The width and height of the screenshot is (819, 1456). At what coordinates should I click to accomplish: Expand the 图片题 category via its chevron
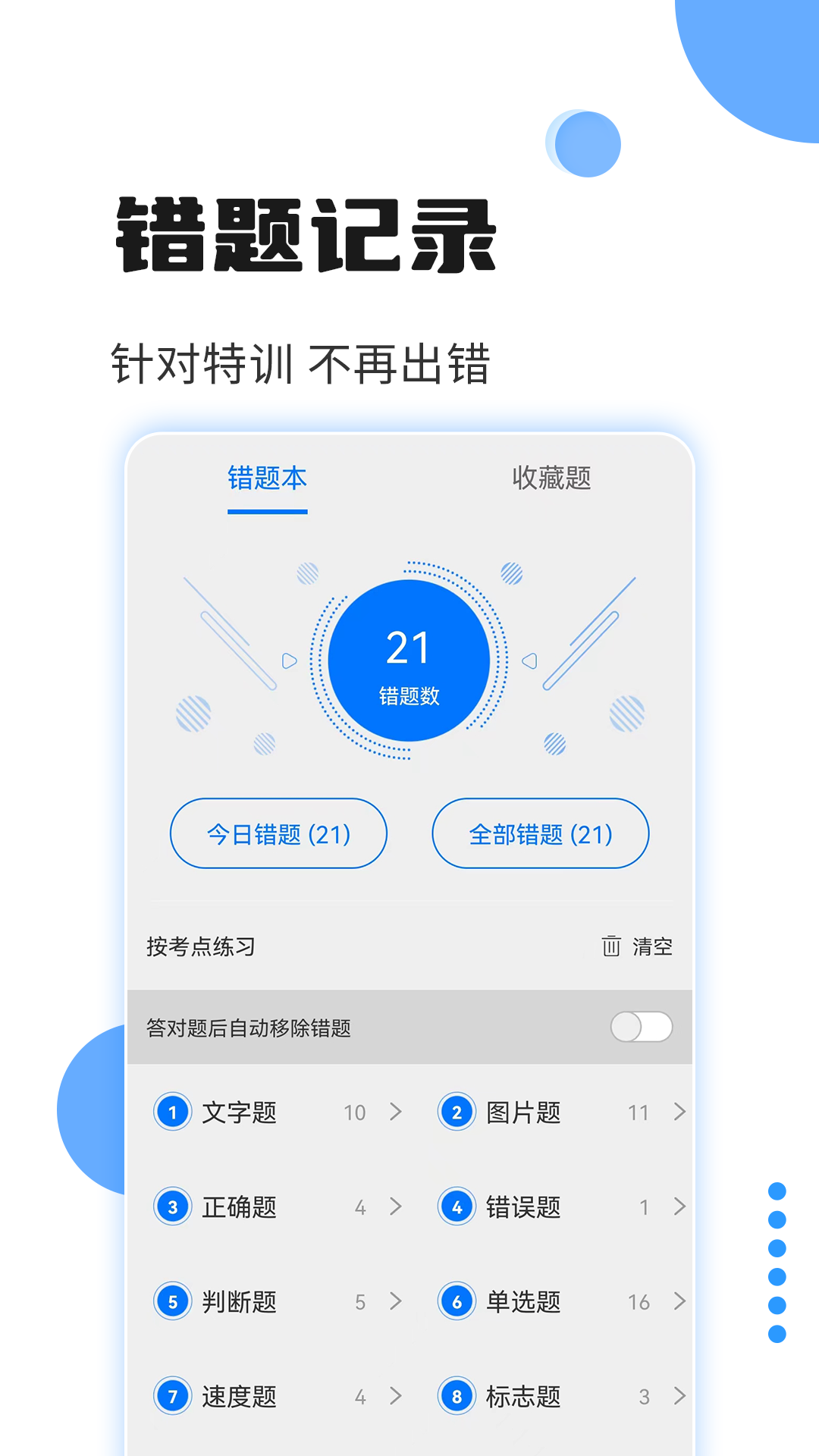click(679, 1113)
